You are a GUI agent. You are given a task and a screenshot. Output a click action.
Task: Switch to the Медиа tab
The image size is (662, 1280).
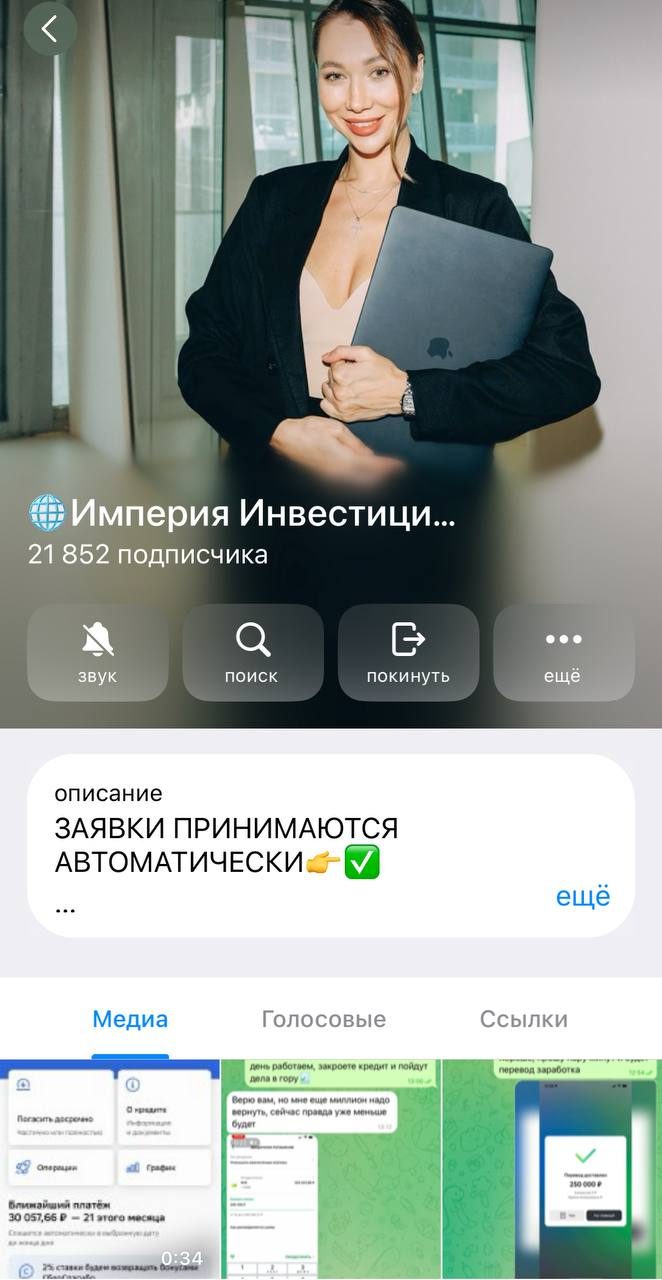130,1019
